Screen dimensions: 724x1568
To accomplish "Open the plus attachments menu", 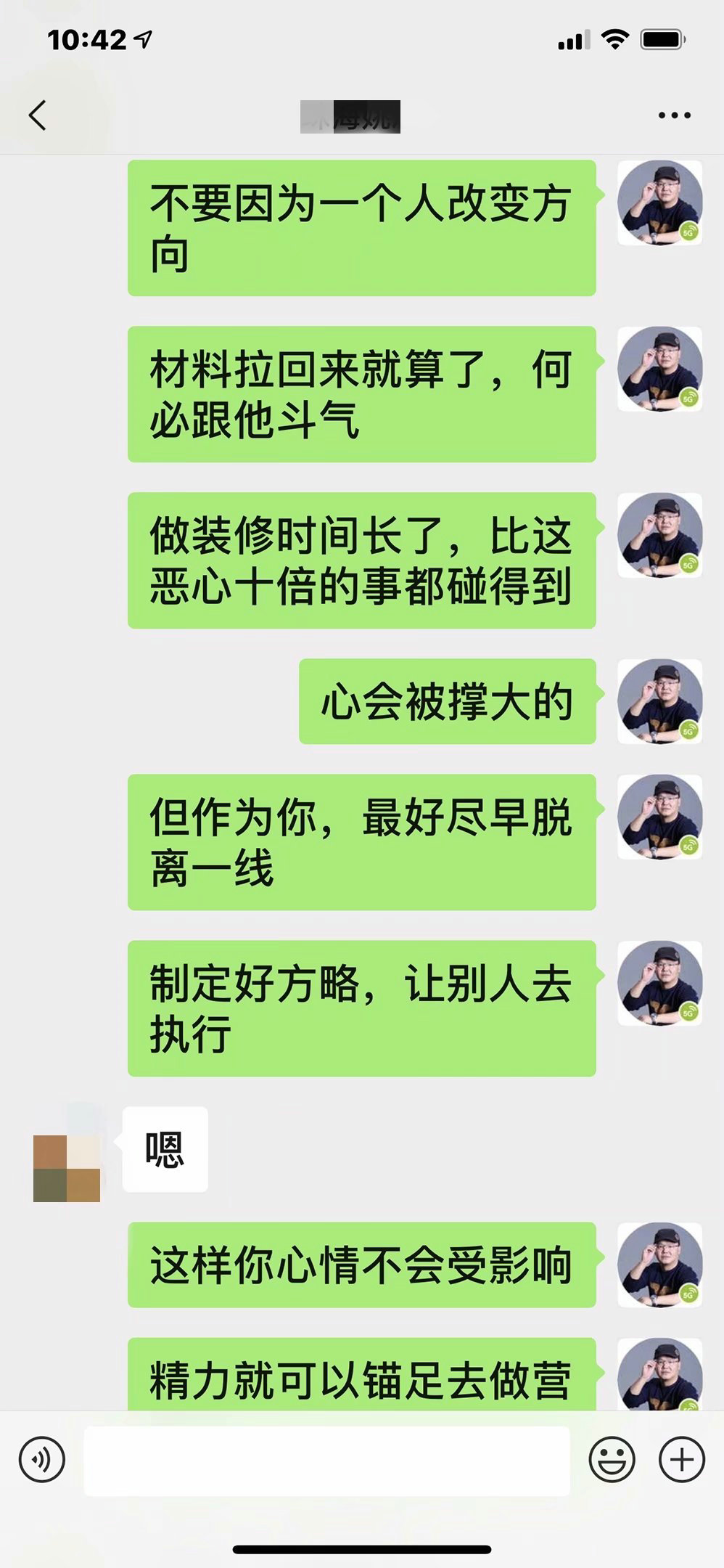I will point(681,1459).
